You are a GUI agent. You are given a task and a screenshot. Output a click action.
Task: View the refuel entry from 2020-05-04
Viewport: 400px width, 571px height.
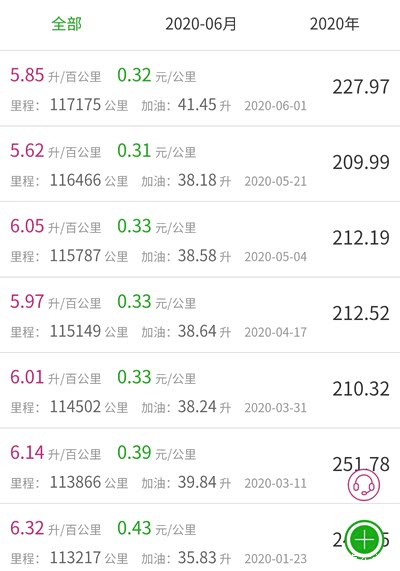pos(200,240)
